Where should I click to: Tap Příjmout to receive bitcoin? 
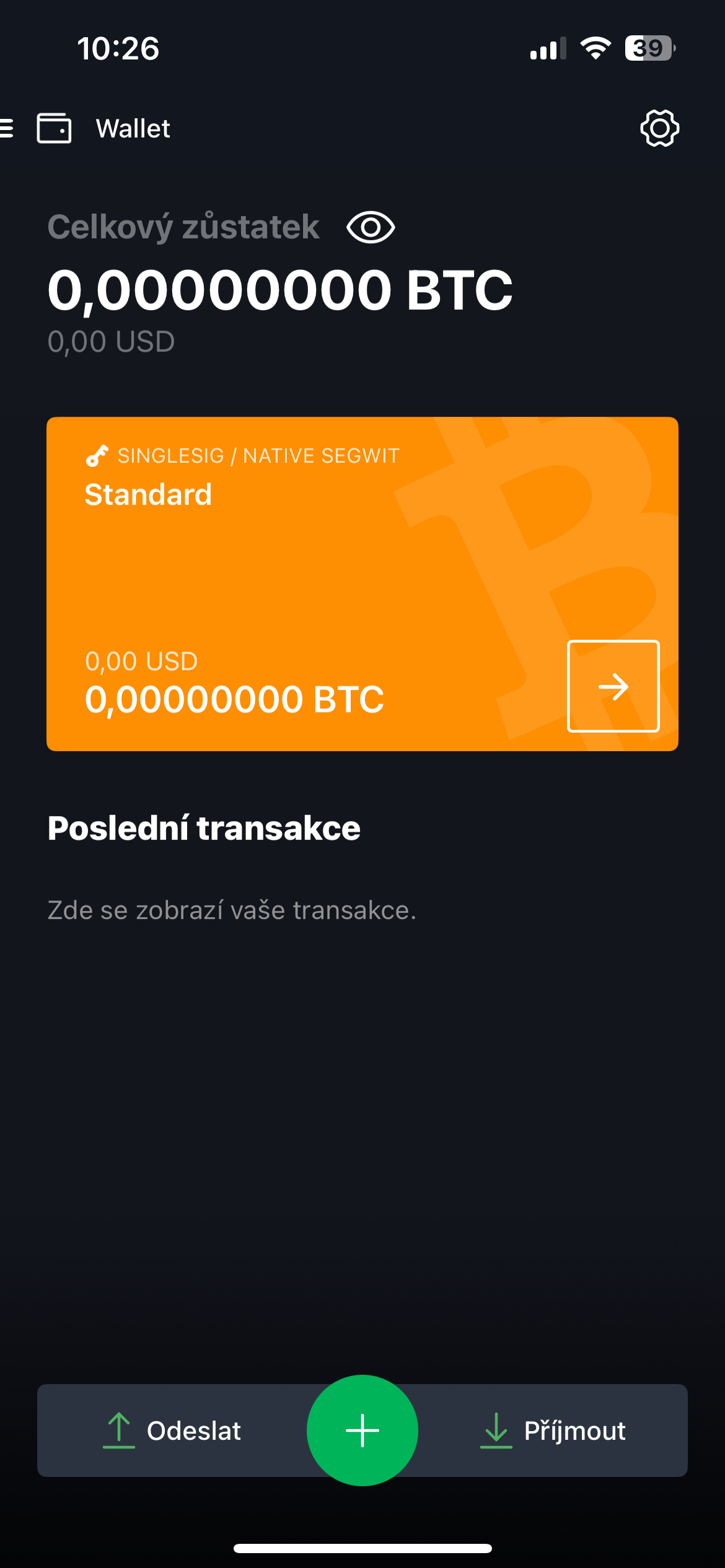553,1431
